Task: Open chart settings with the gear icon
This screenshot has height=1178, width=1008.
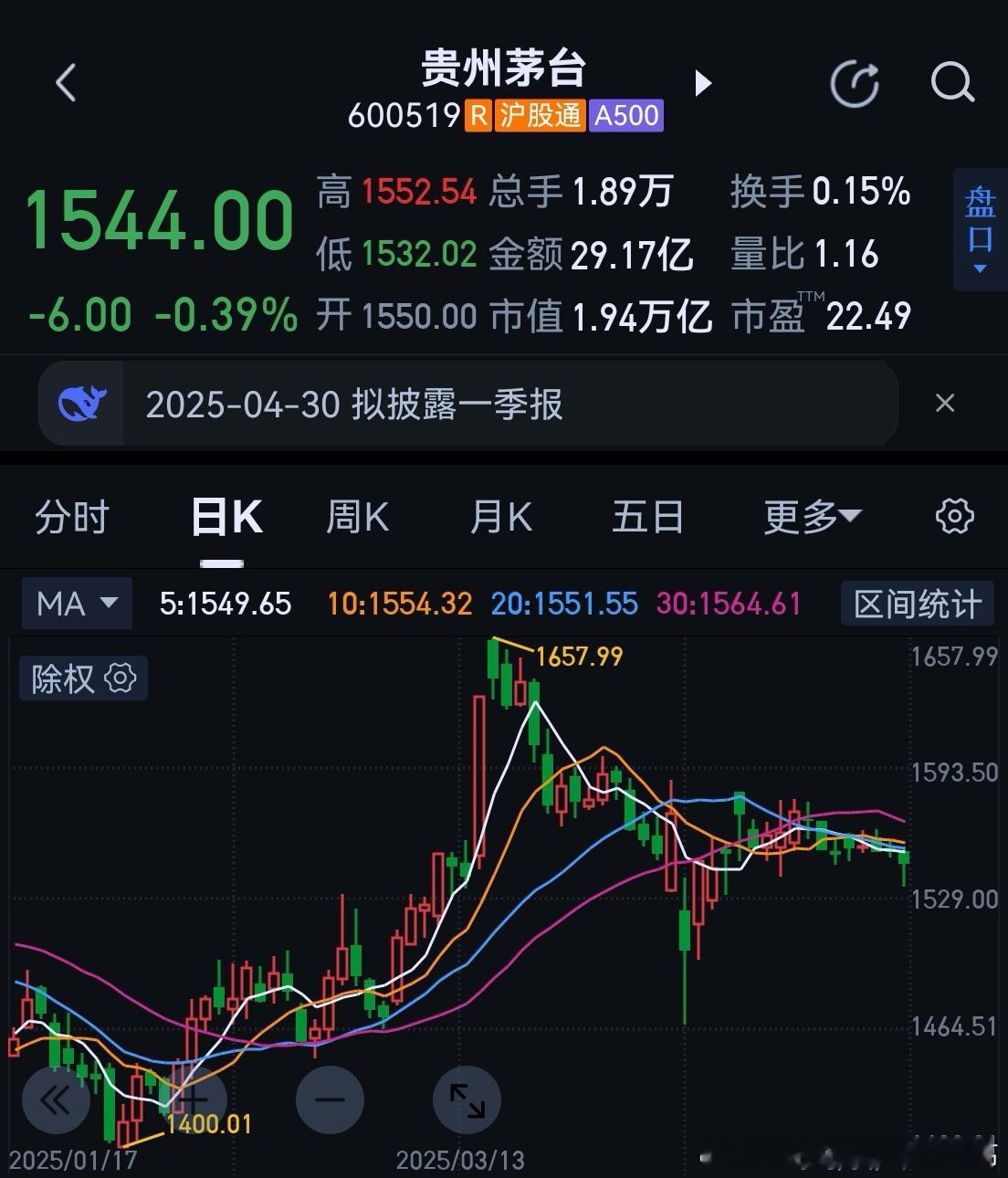Action: pos(953,516)
